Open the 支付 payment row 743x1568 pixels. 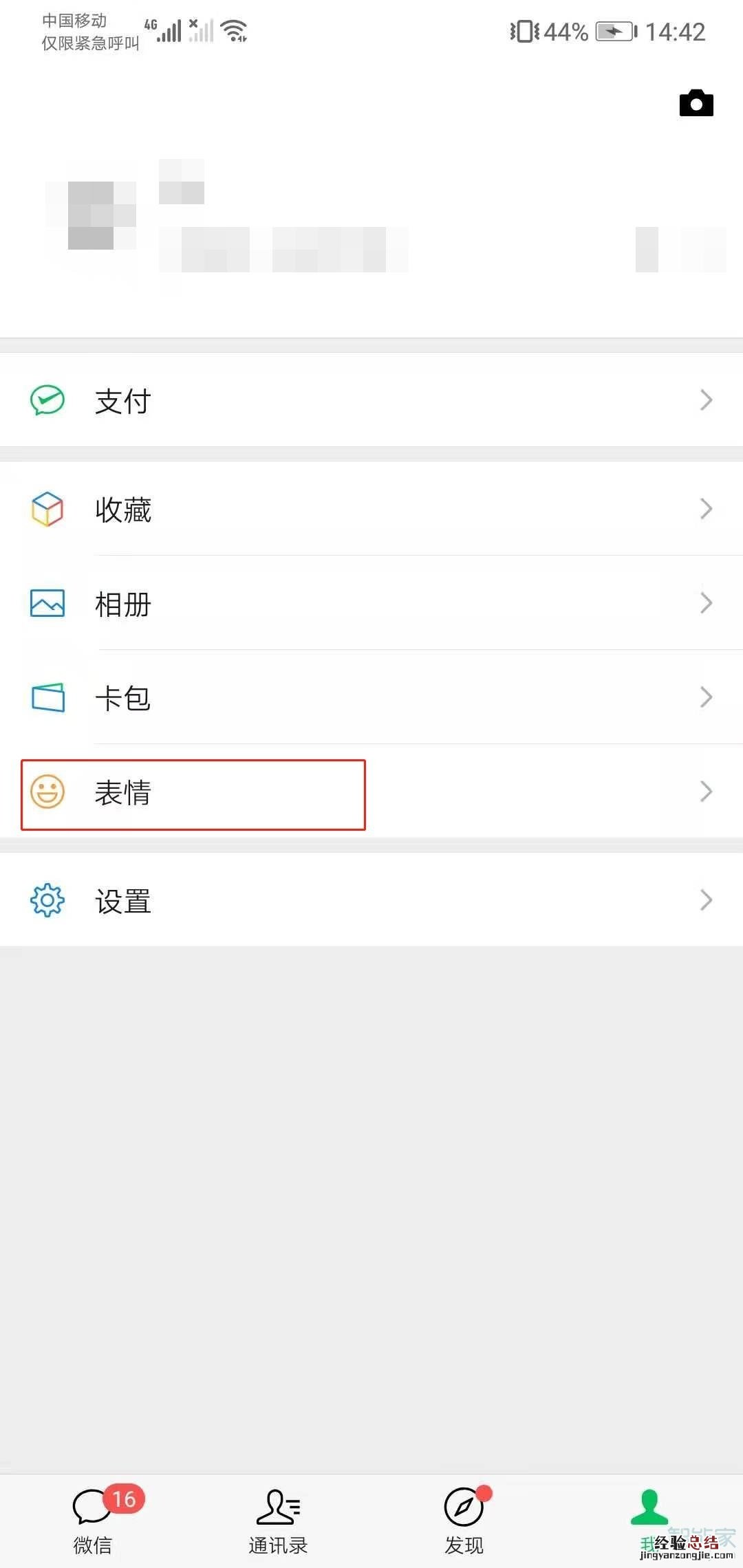point(371,400)
